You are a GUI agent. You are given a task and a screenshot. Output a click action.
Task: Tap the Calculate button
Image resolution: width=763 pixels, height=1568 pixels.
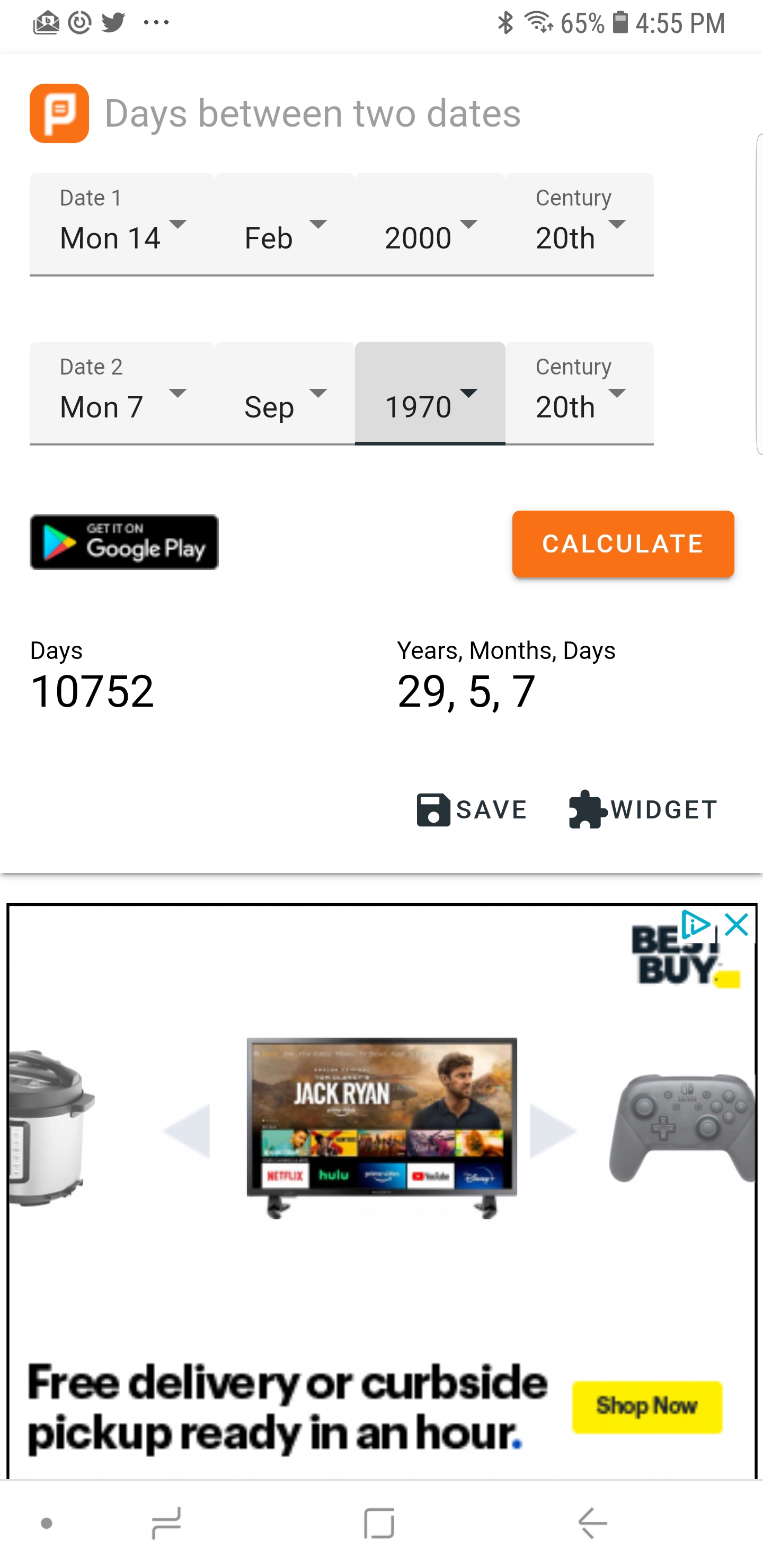[623, 544]
